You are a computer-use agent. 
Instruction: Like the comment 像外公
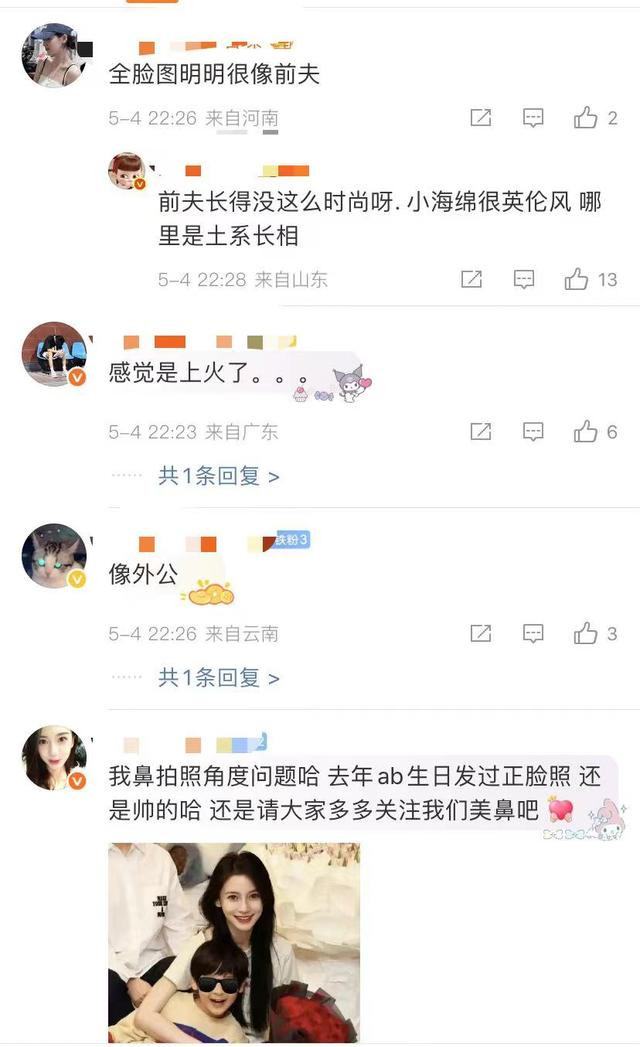pyautogui.click(x=586, y=633)
